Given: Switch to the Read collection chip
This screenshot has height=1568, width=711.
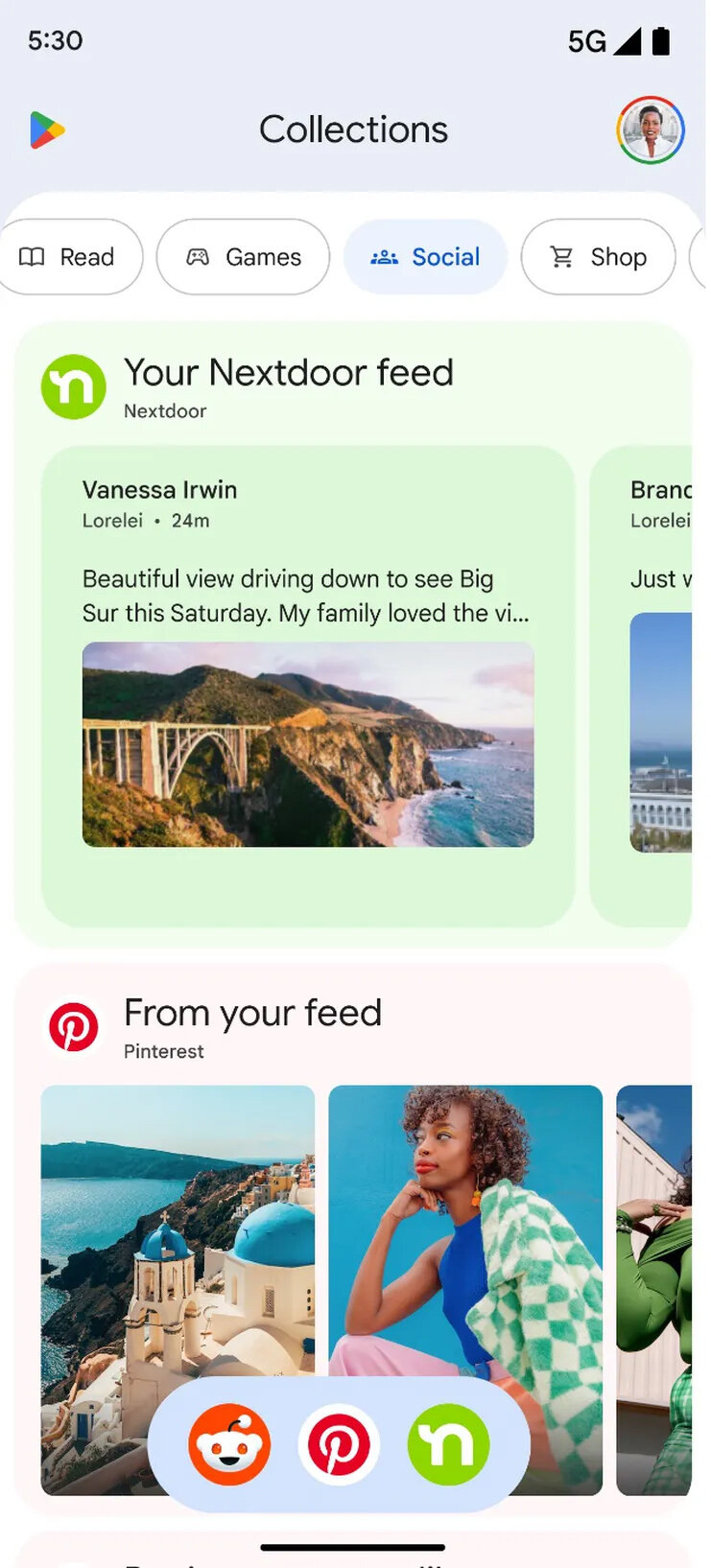Looking at the screenshot, I should 67,257.
